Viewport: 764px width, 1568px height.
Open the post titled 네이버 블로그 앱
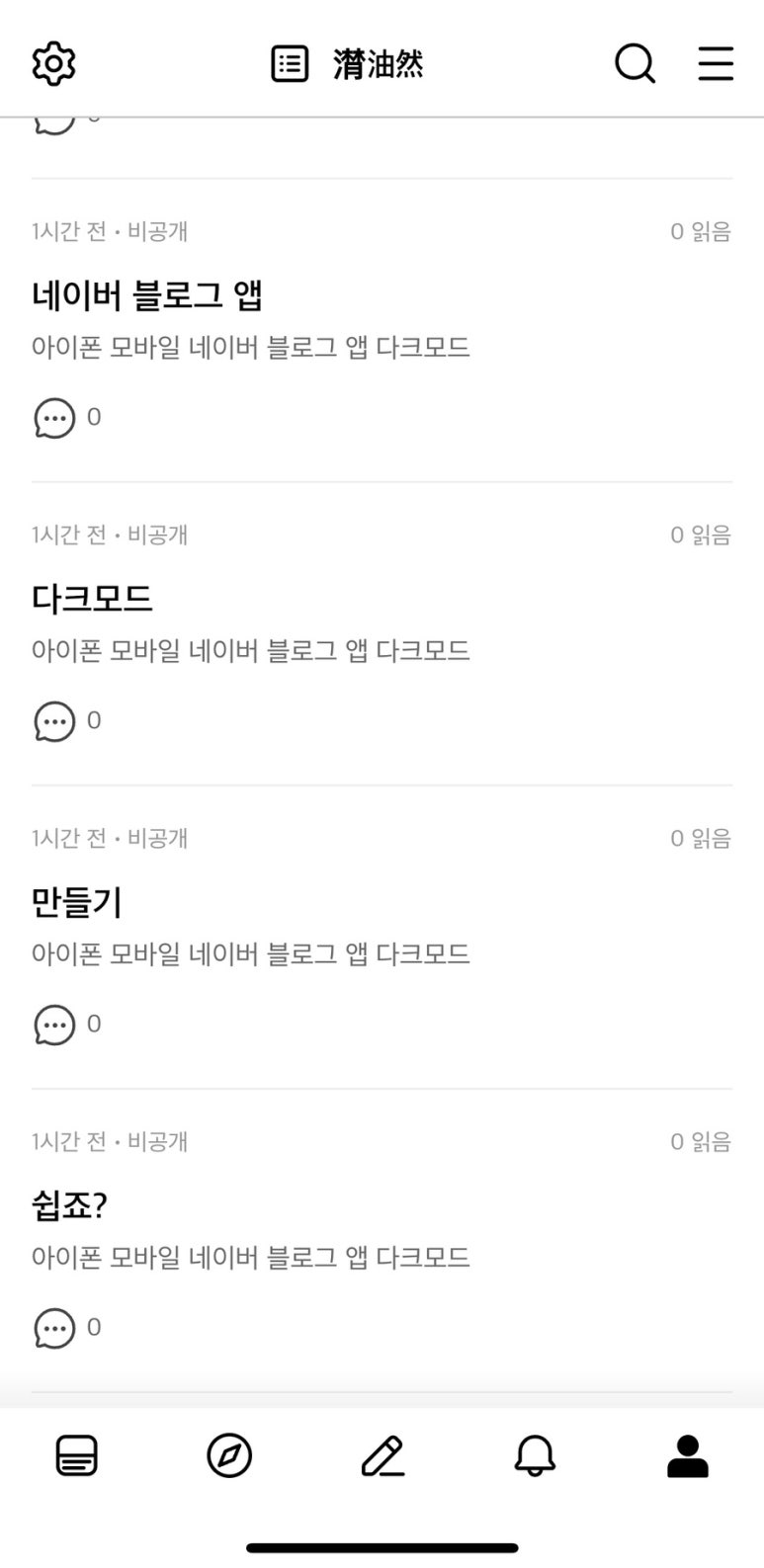pos(146,295)
